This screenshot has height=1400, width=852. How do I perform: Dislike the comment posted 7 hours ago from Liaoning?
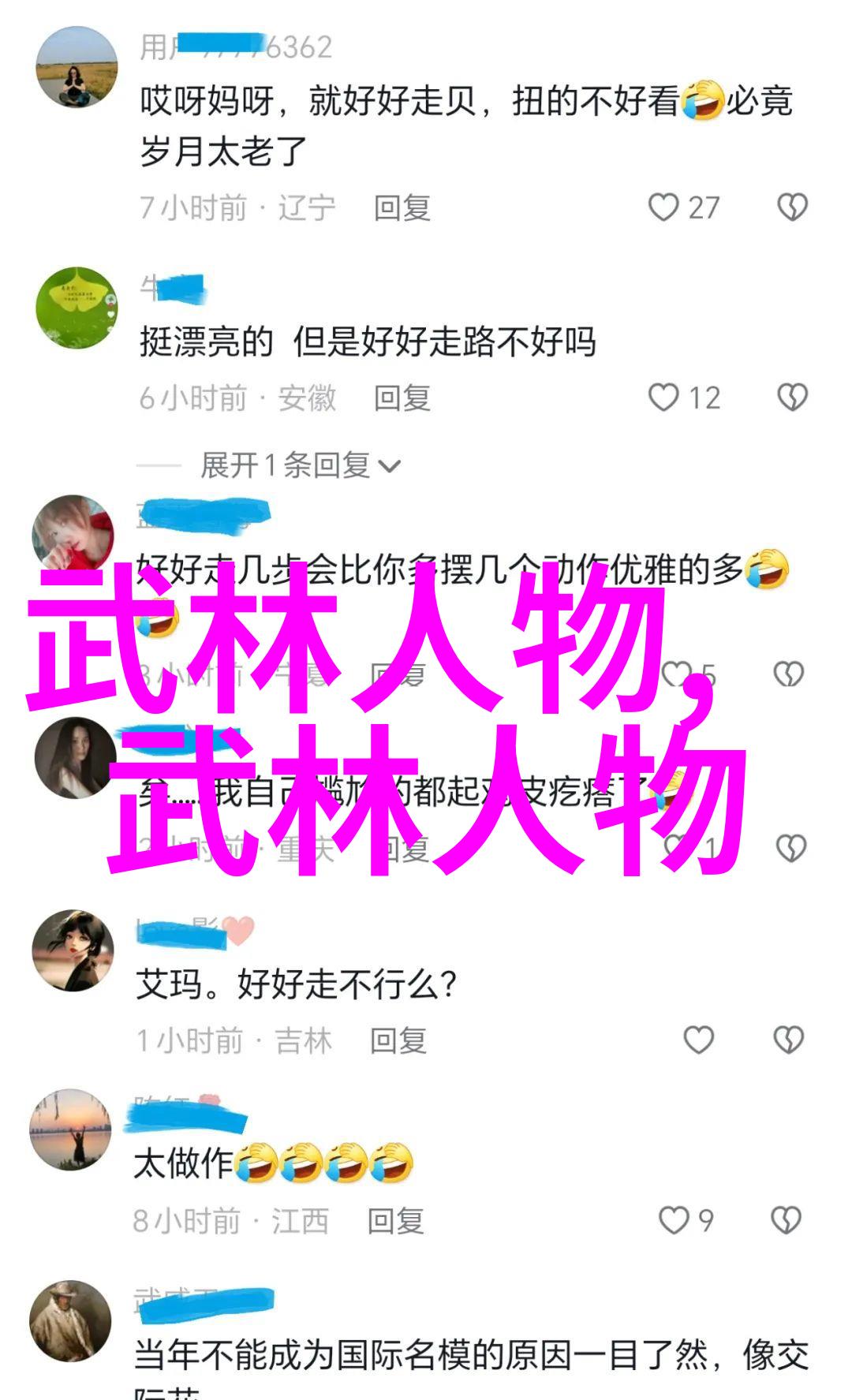(x=792, y=207)
